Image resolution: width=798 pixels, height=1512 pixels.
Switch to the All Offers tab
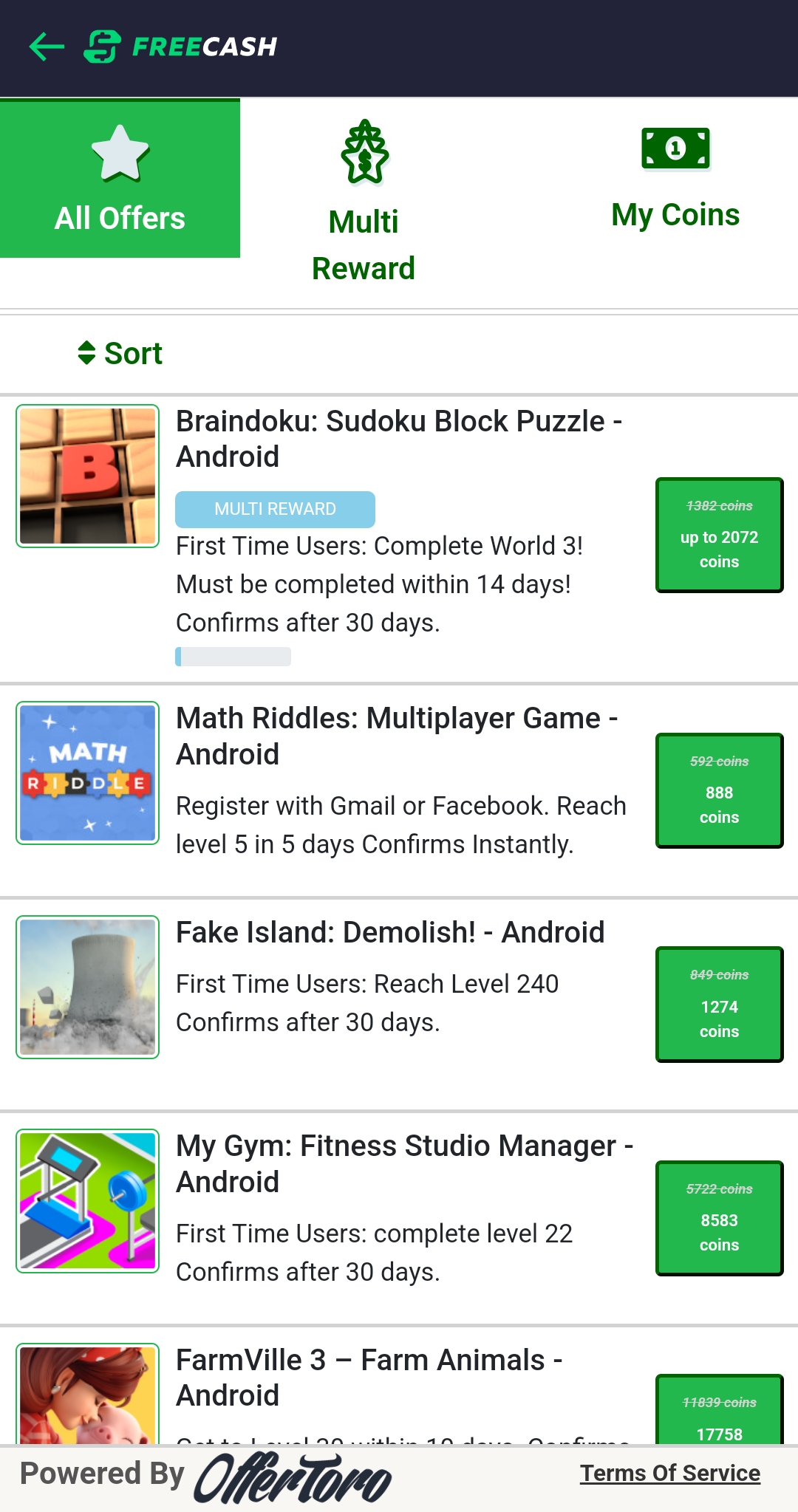pyautogui.click(x=120, y=179)
